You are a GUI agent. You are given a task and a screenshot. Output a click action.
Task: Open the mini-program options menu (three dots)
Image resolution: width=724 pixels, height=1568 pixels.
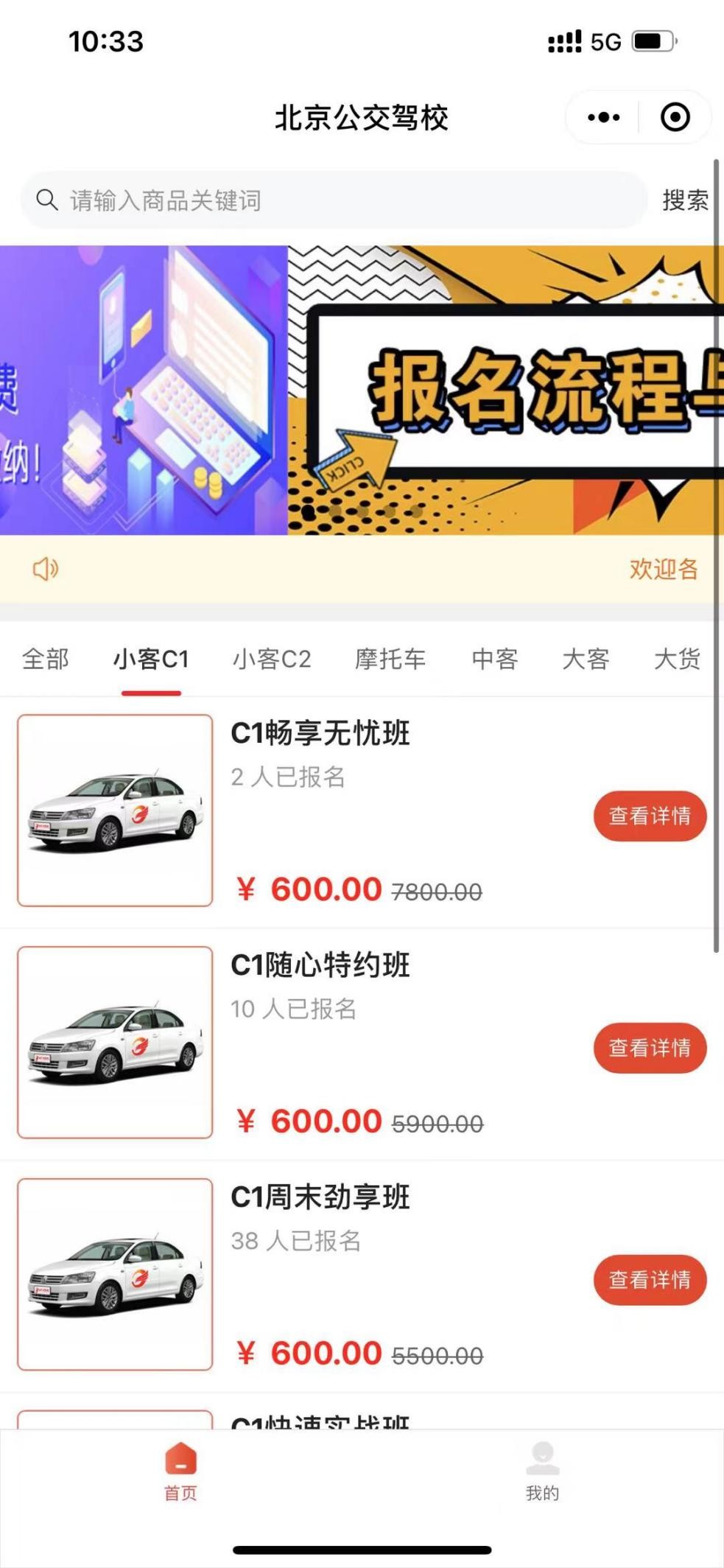tap(602, 116)
